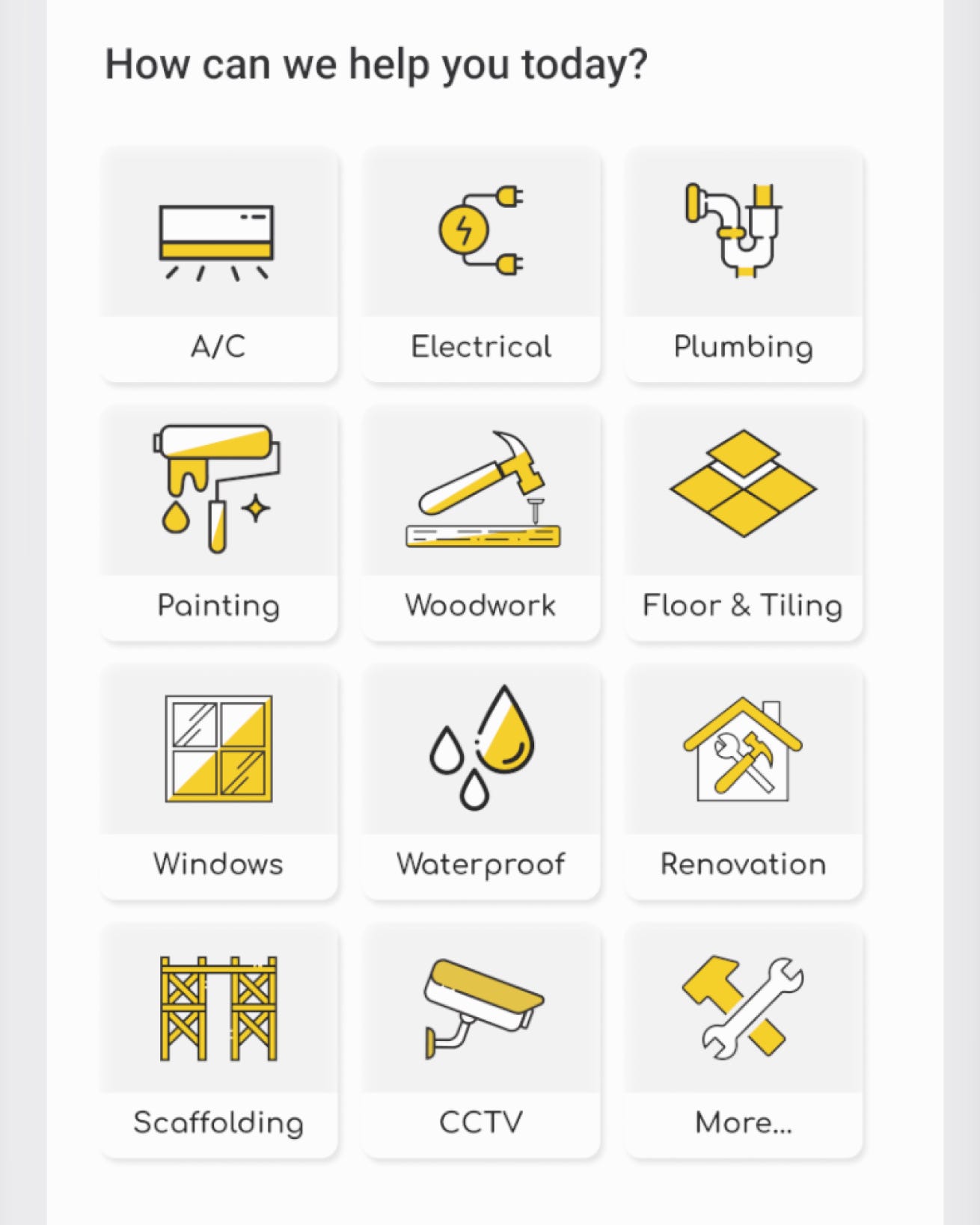This screenshot has width=980, height=1225.
Task: Open the Windows service card
Action: (x=218, y=782)
